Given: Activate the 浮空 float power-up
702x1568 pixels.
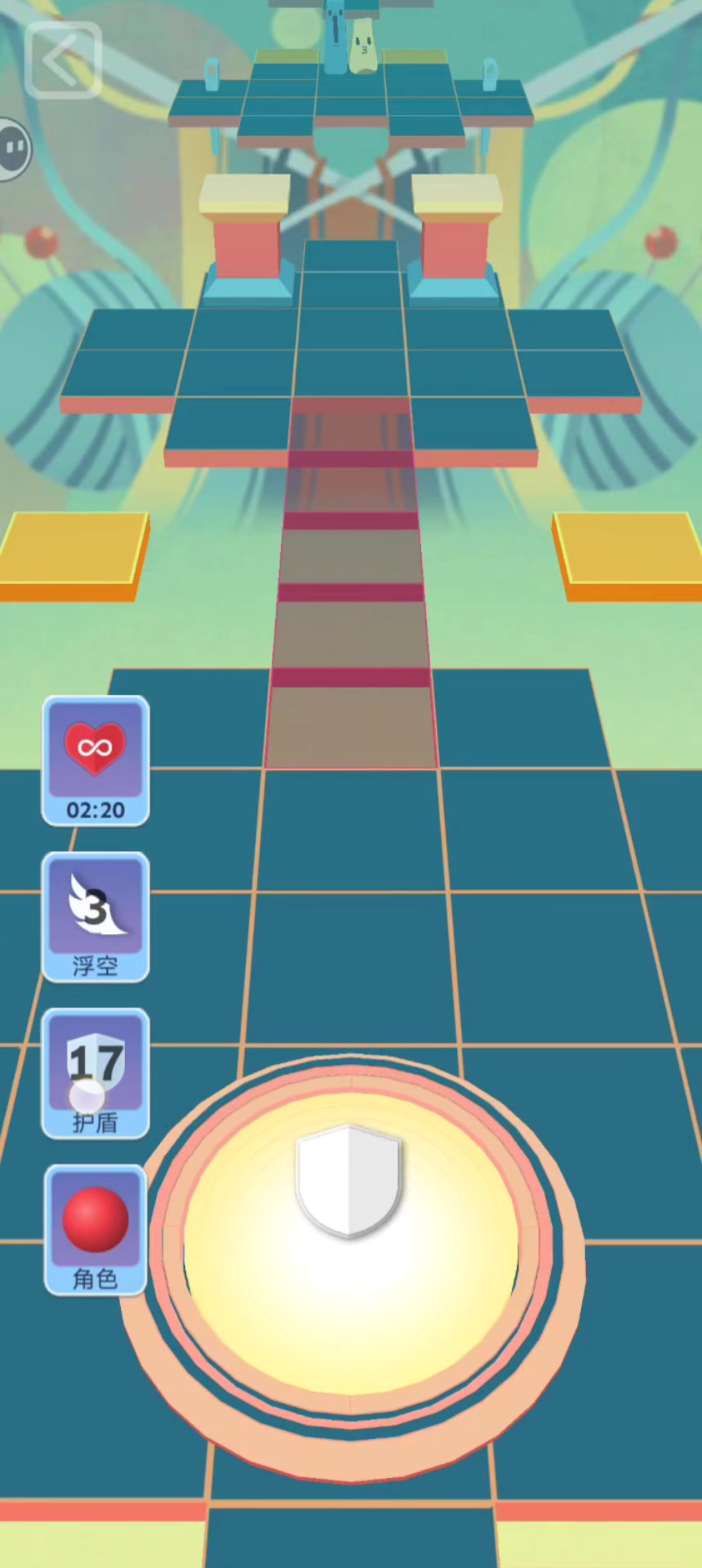Looking at the screenshot, I should (96, 916).
